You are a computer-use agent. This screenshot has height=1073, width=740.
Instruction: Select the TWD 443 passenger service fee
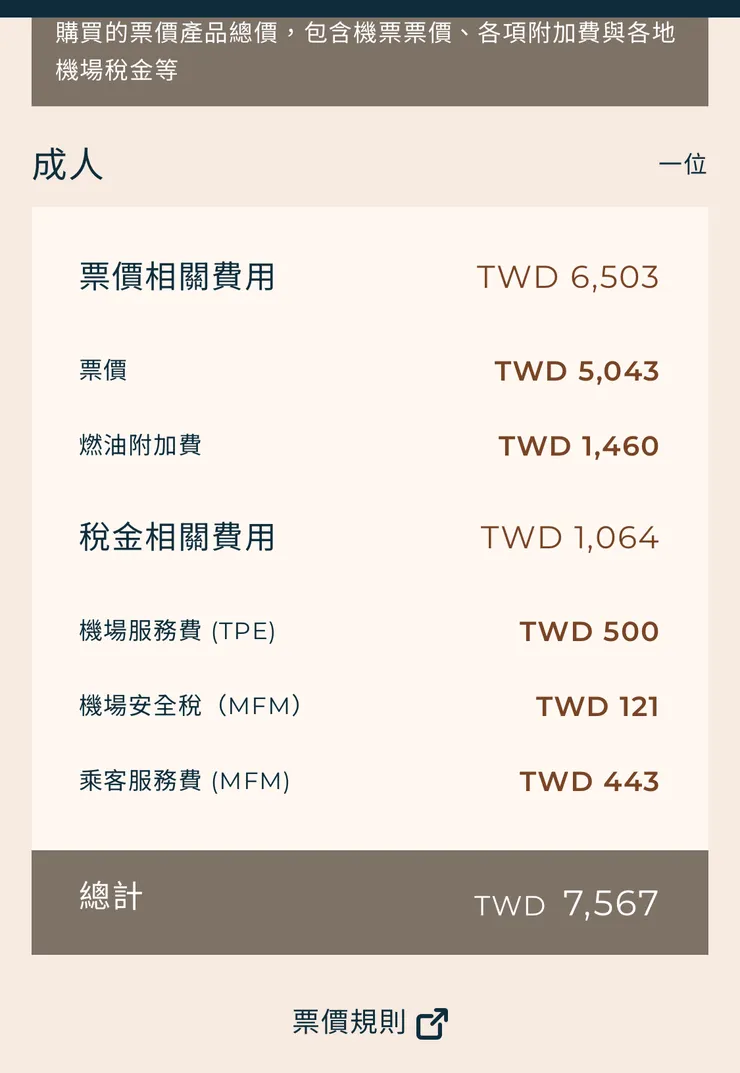589,781
